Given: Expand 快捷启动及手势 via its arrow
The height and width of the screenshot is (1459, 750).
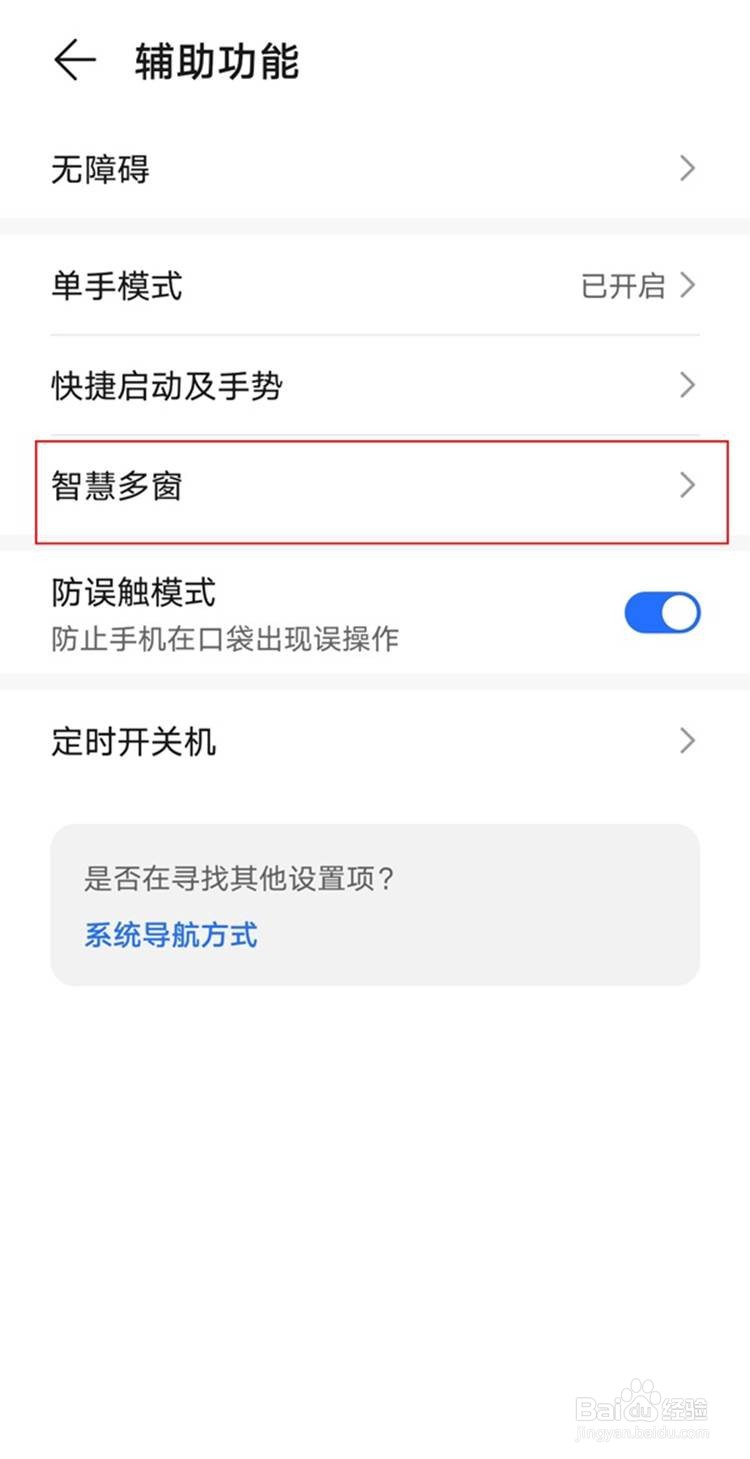Looking at the screenshot, I should click(x=687, y=386).
